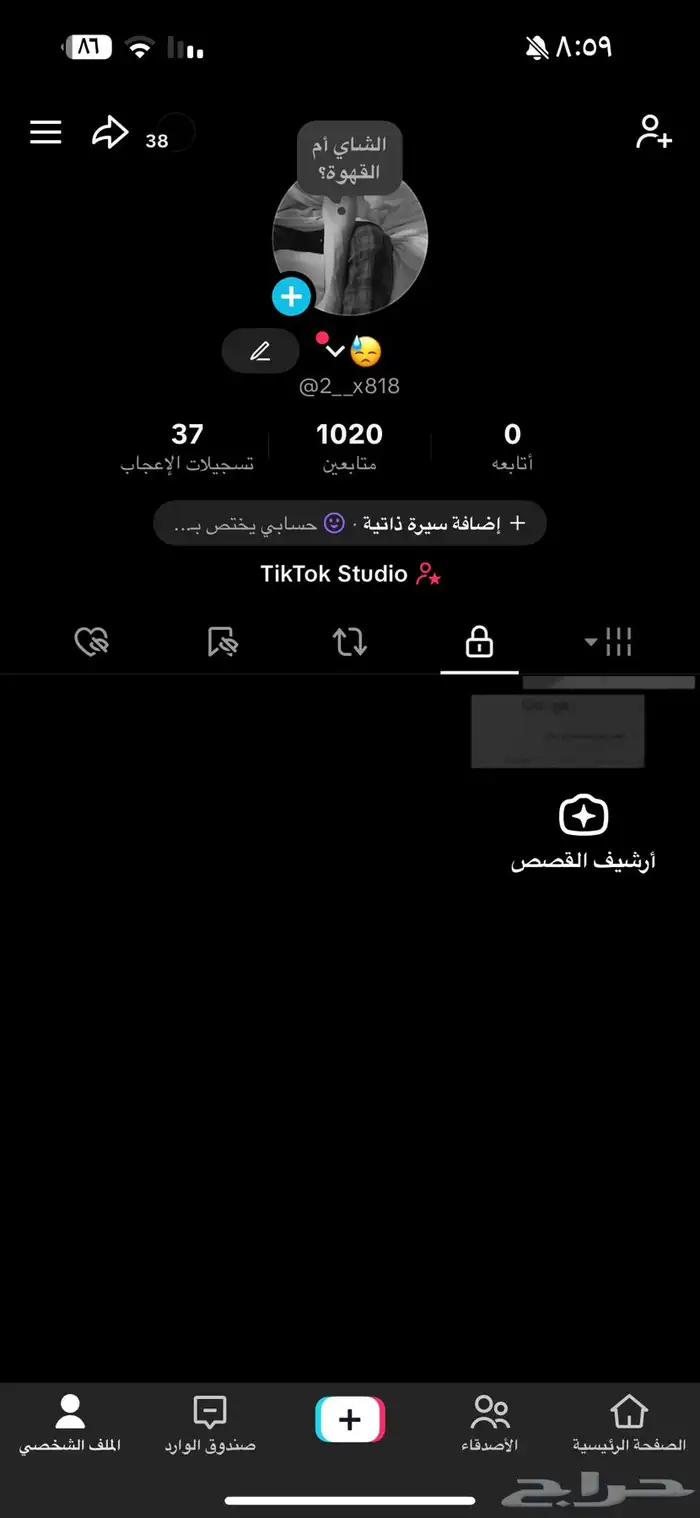Open the posts grid tab dropdown
The image size is (700, 1518).
(x=608, y=642)
